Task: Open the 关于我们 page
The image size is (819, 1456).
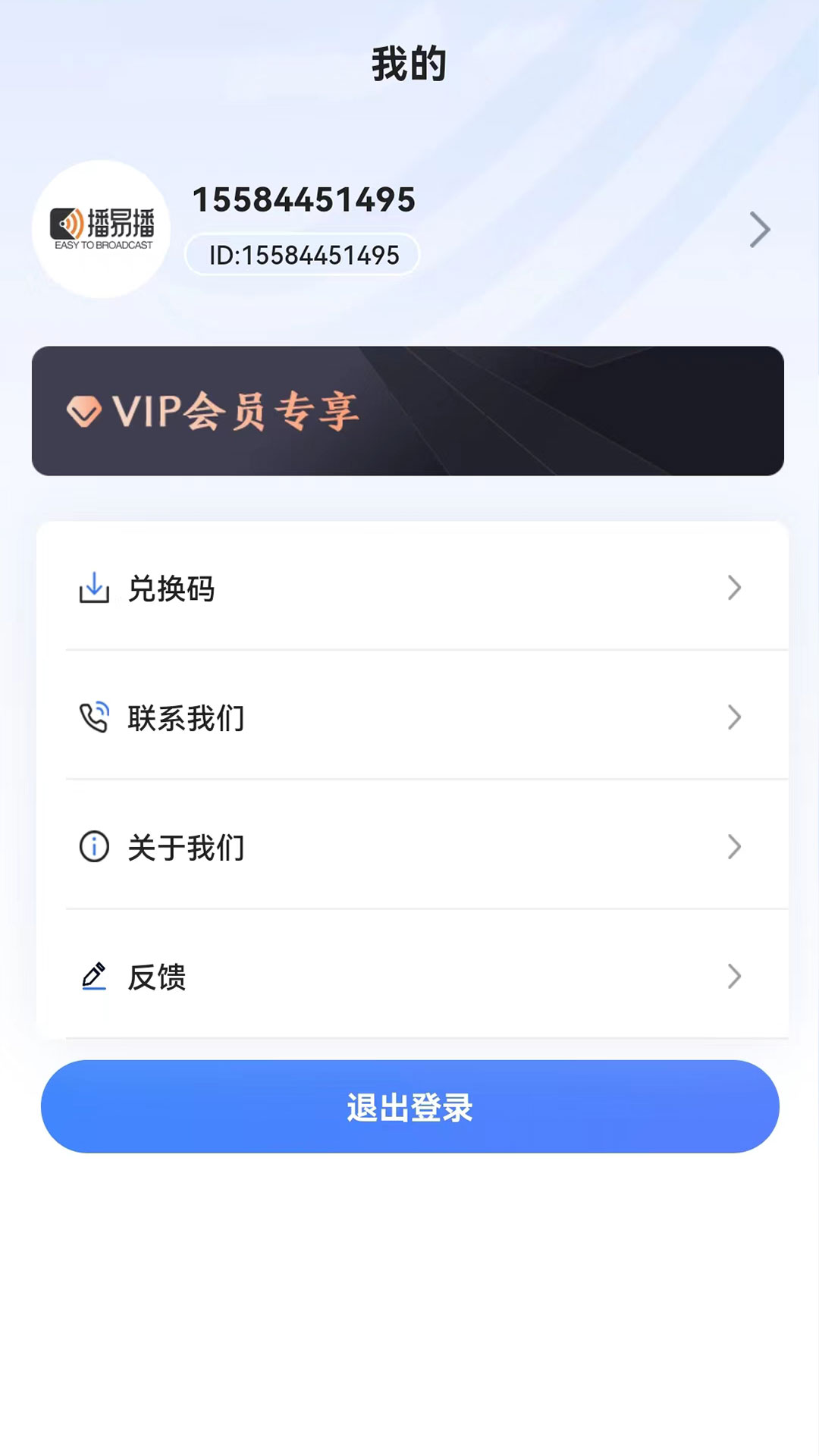Action: point(185,848)
